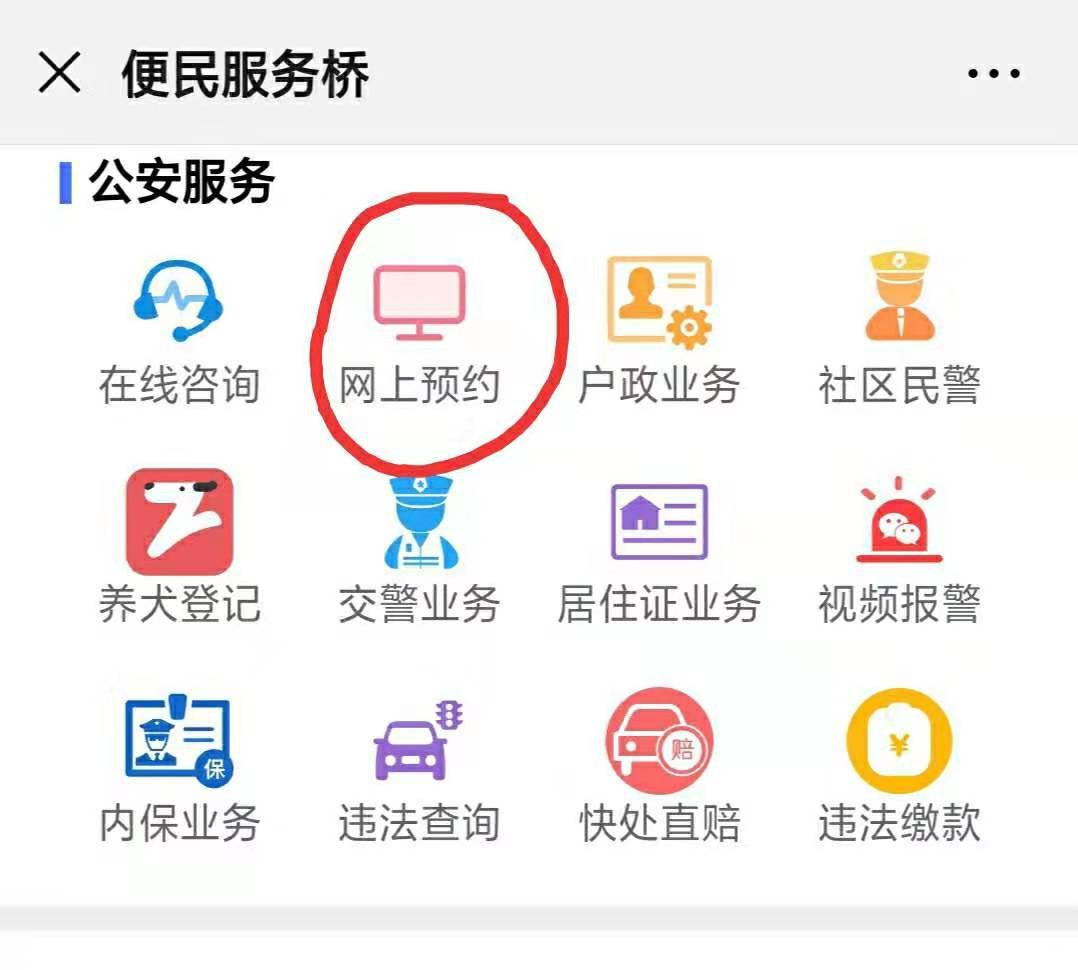
Task: Close the 便民服务桥 page
Action: (x=59, y=74)
